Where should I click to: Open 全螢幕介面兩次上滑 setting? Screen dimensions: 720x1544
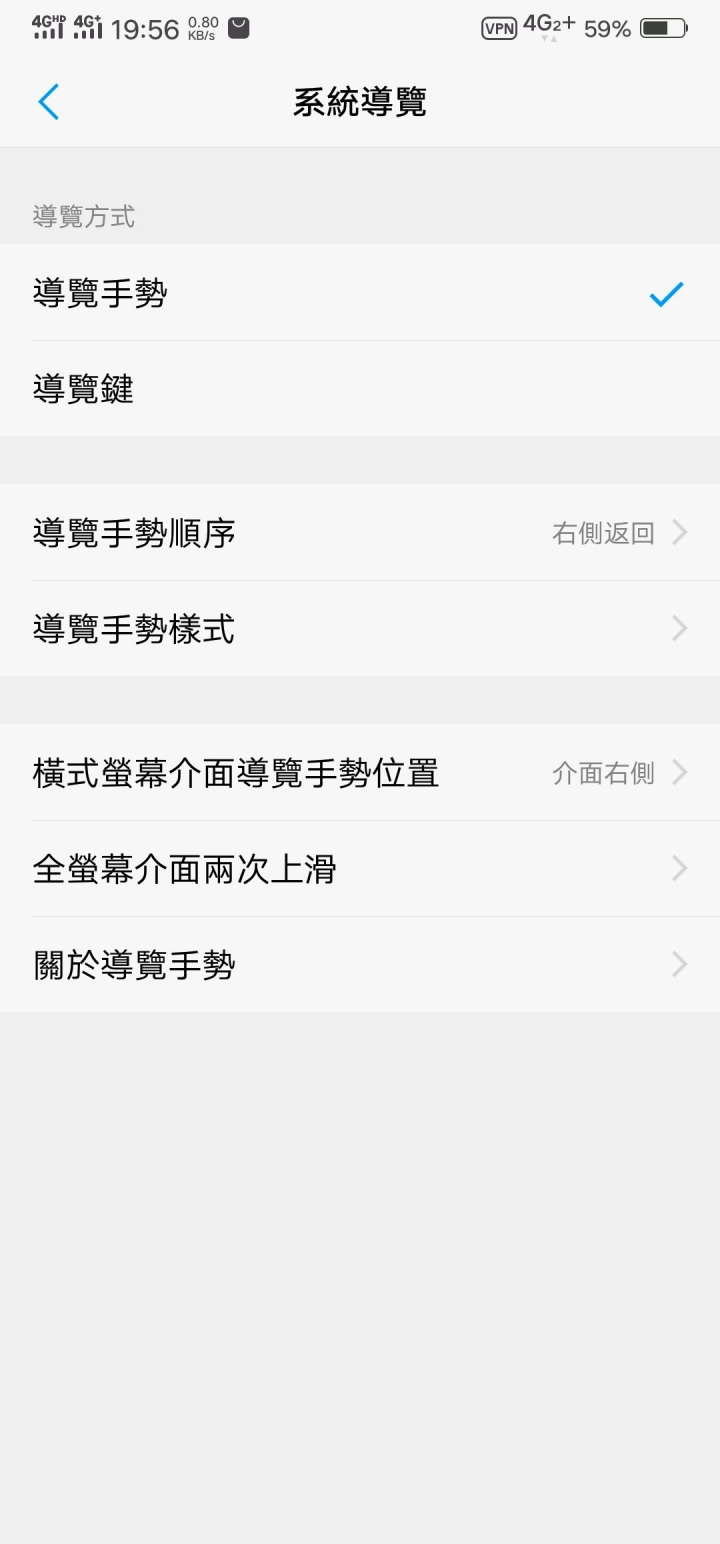[x=360, y=869]
